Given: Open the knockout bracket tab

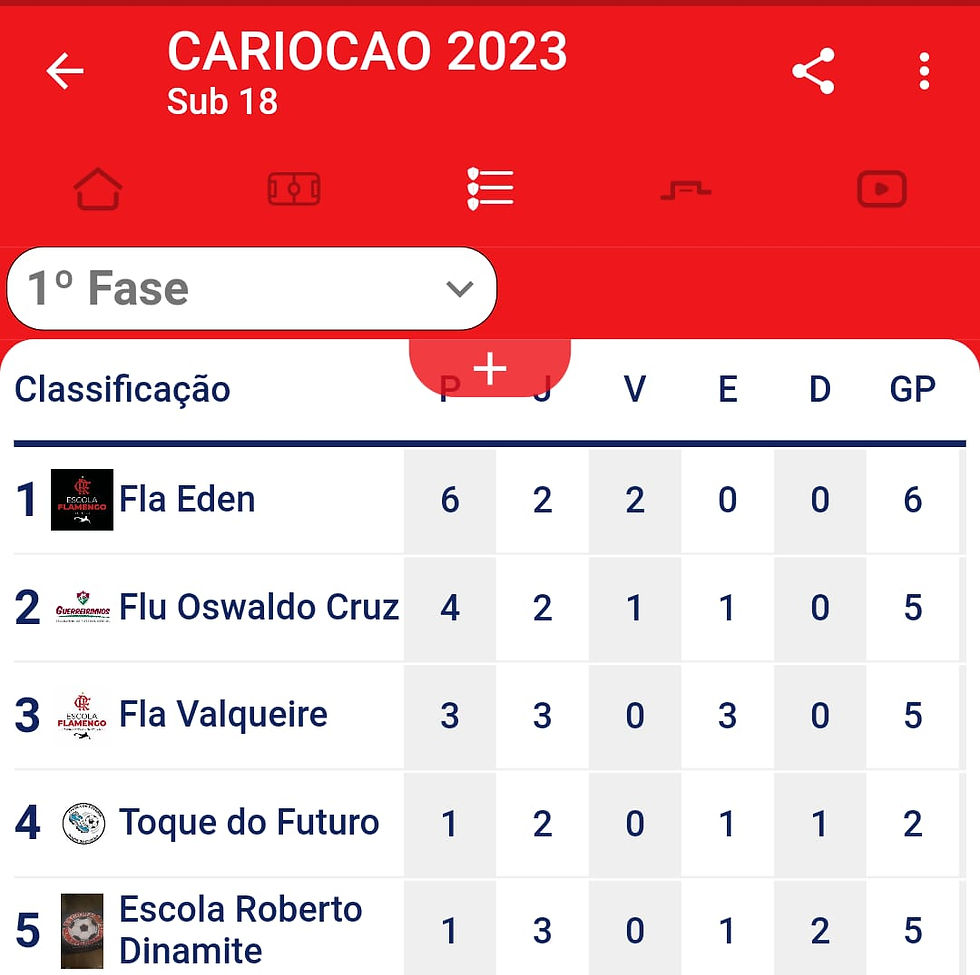Looking at the screenshot, I should (686, 189).
